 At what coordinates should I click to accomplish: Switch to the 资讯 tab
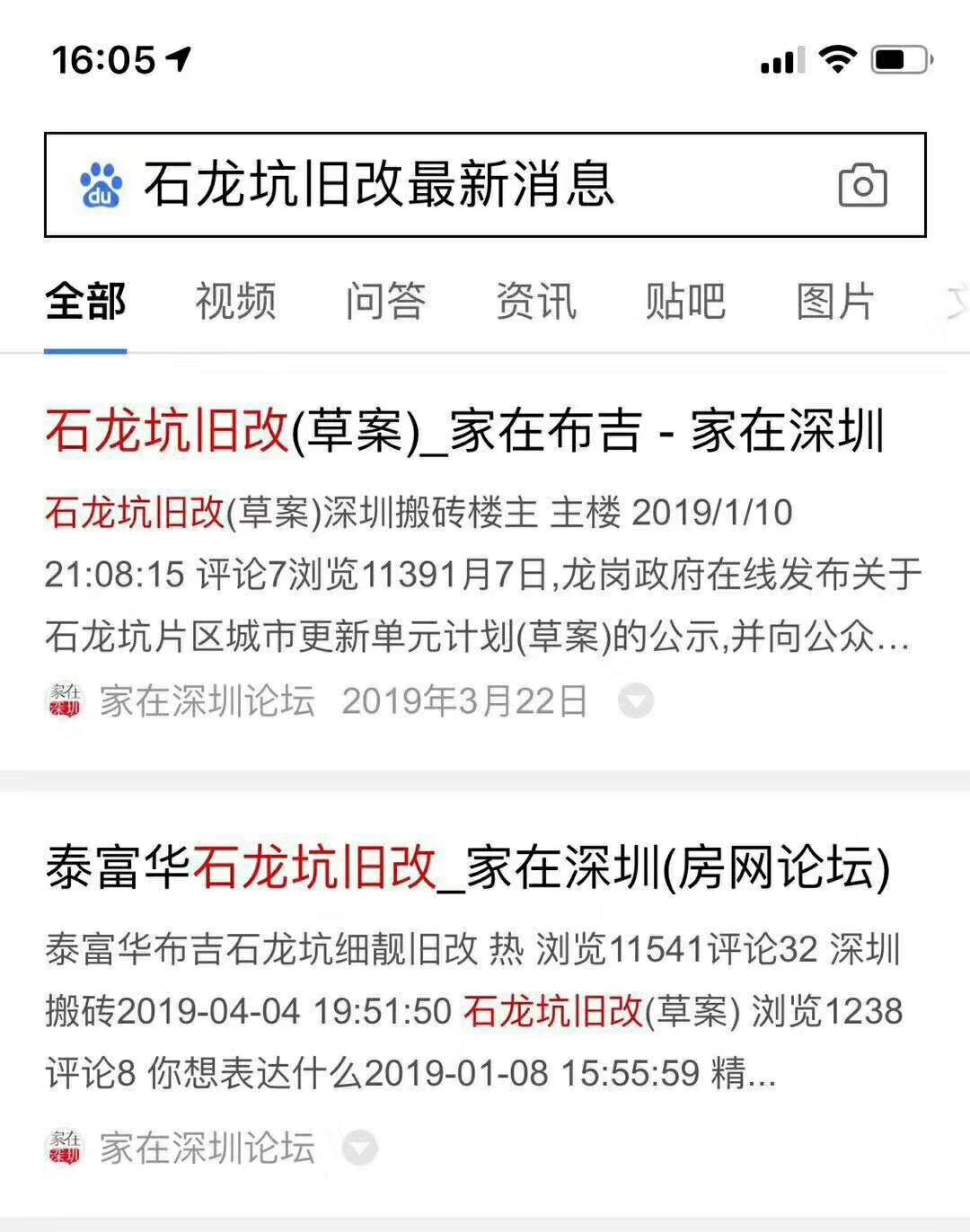tap(535, 301)
